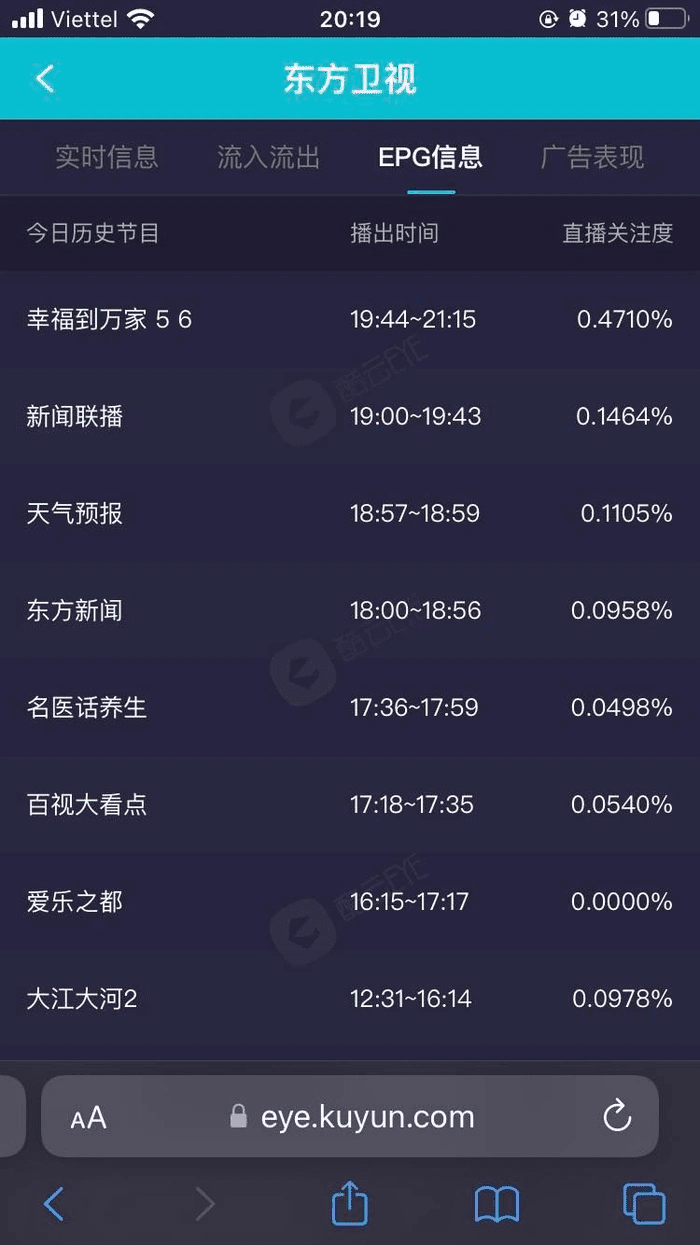
Task: Show all open Safari tabs
Action: coord(643,1204)
